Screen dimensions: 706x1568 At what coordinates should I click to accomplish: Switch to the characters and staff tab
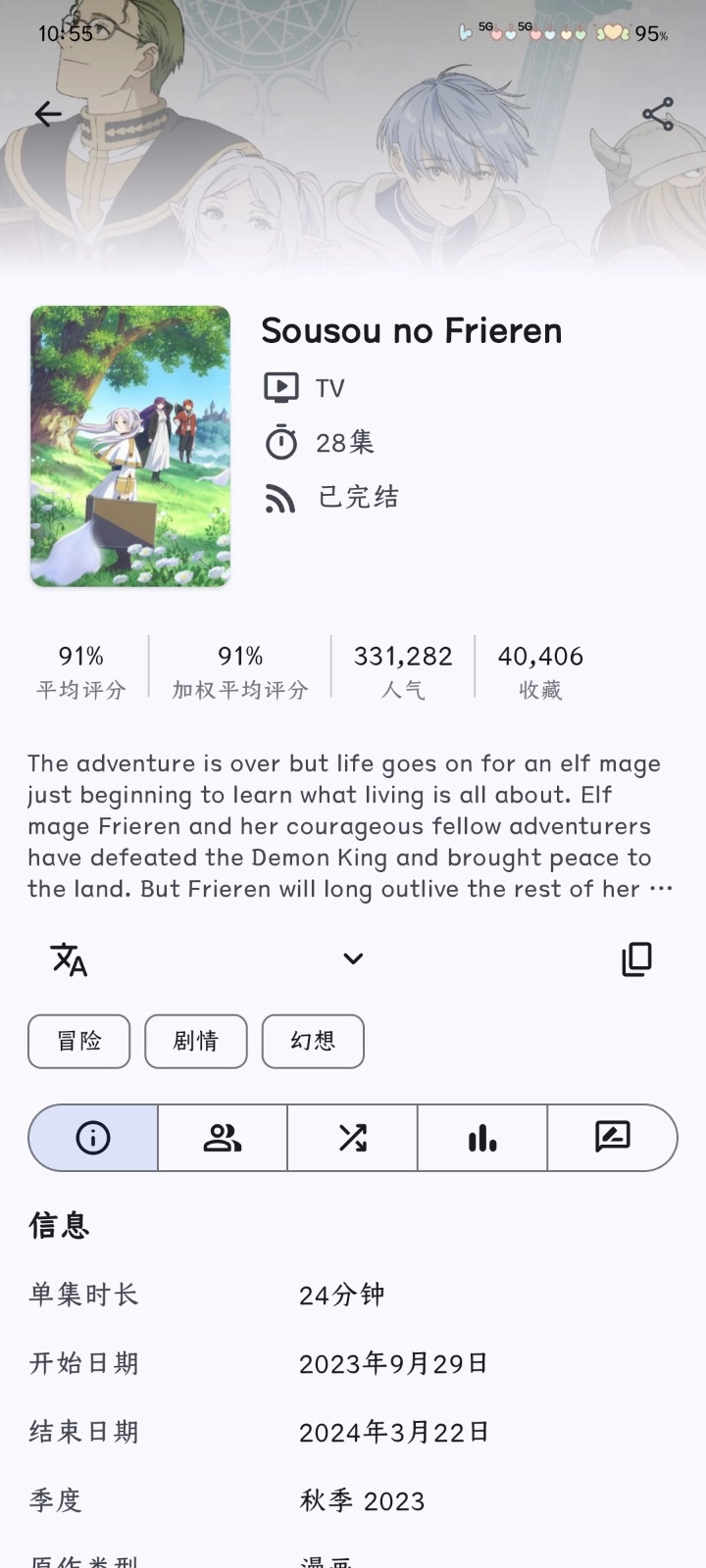tap(223, 1138)
